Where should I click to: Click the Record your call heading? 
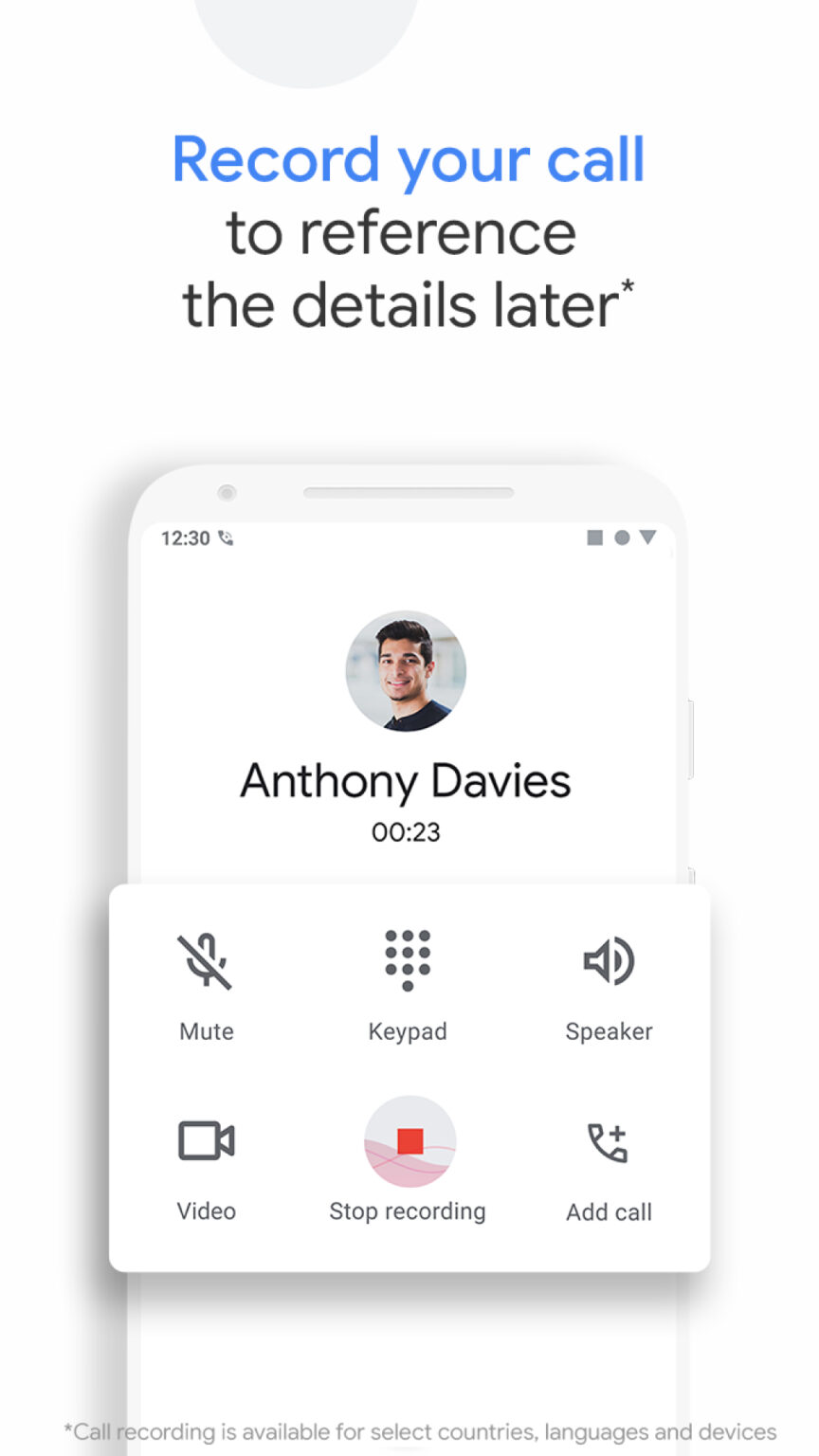pos(408,159)
